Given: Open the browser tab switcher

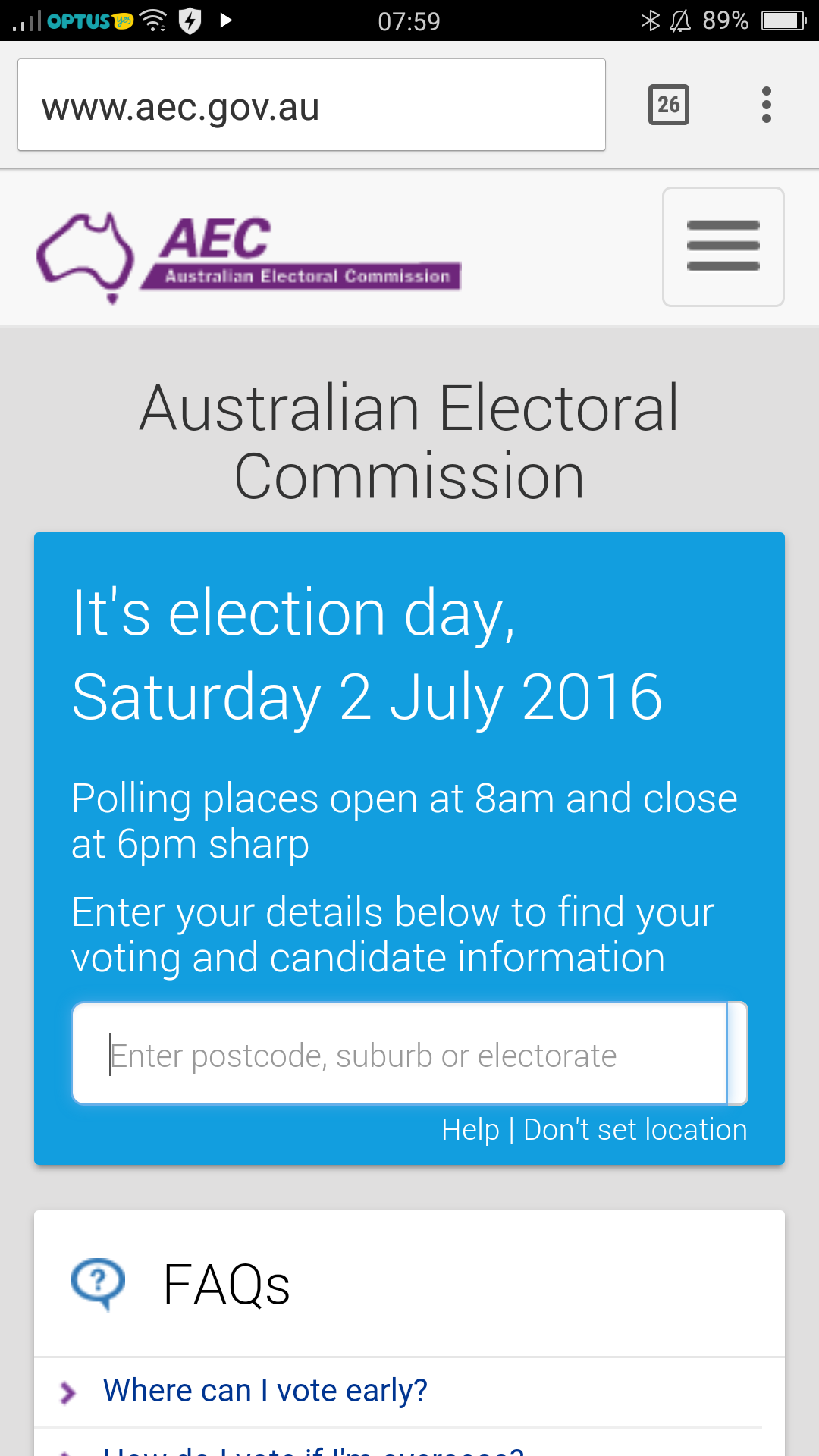Looking at the screenshot, I should coord(669,105).
